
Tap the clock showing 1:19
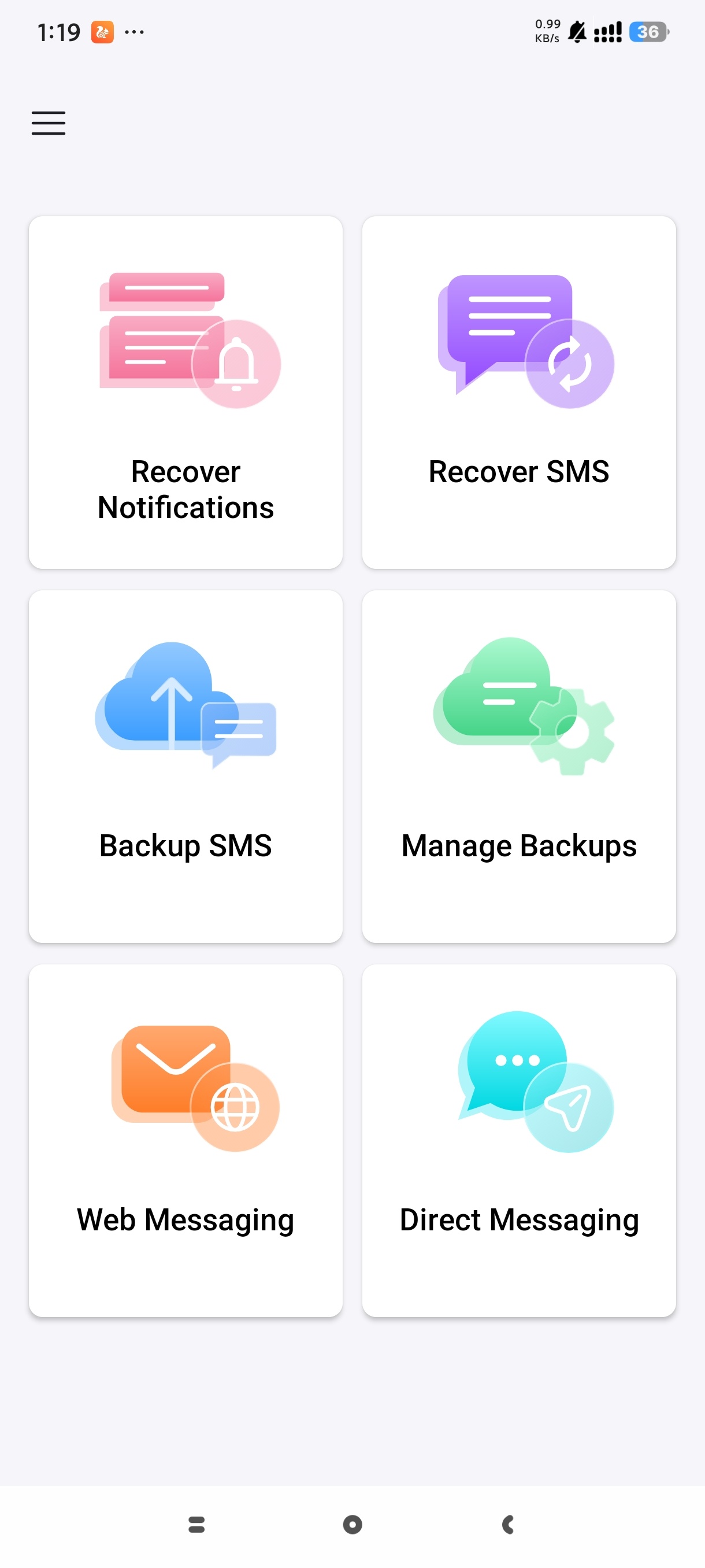click(58, 32)
